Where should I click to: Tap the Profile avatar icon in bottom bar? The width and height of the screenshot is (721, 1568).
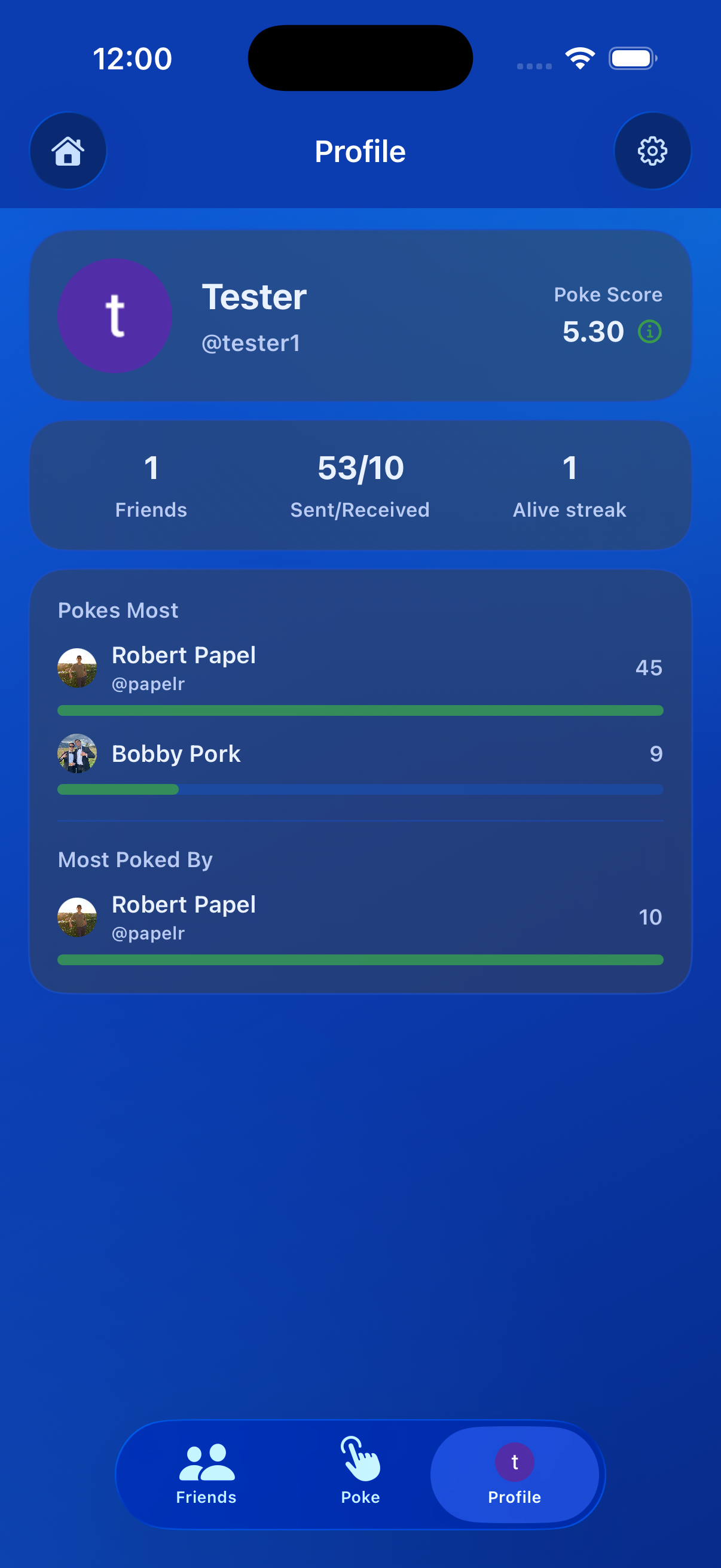(x=515, y=1462)
